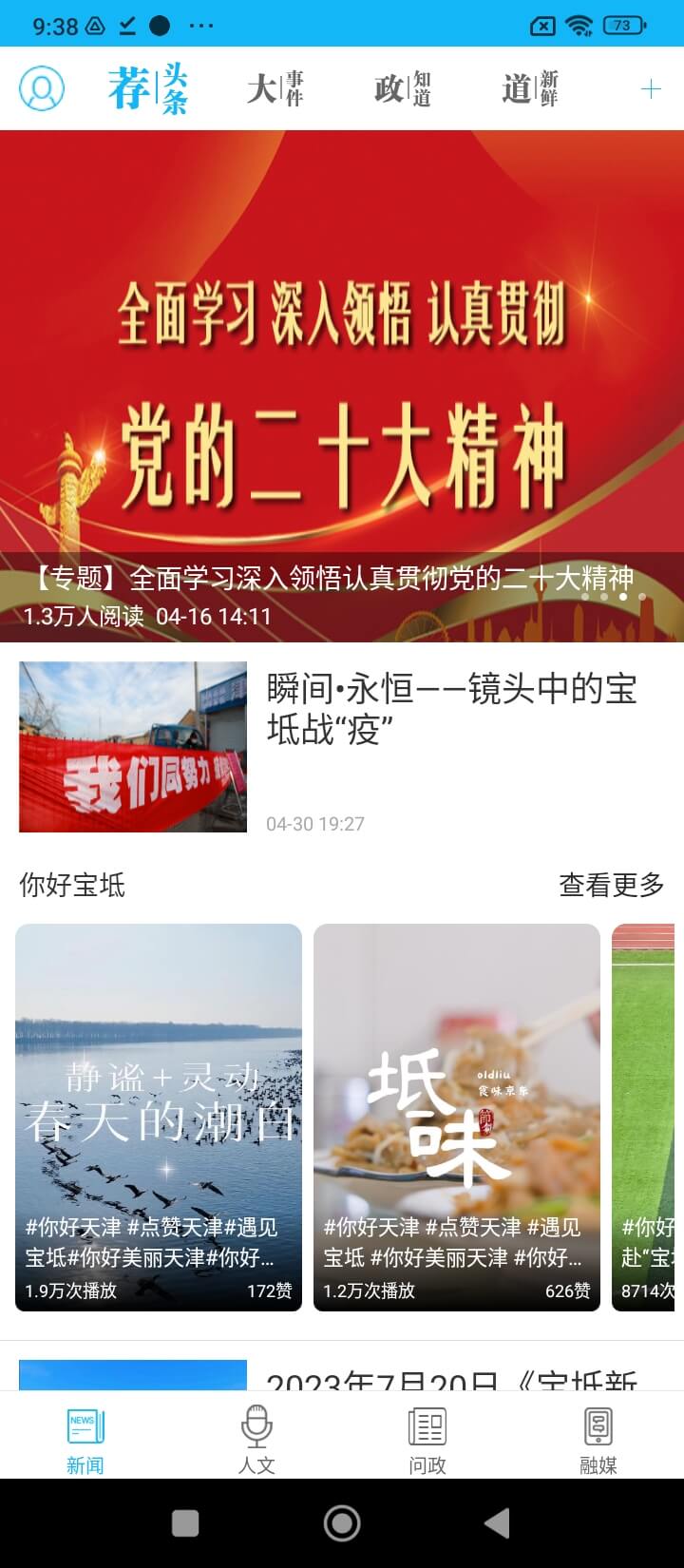Open the 坻味 food video card
Viewport: 684px width, 1568px height.
click(x=457, y=1117)
